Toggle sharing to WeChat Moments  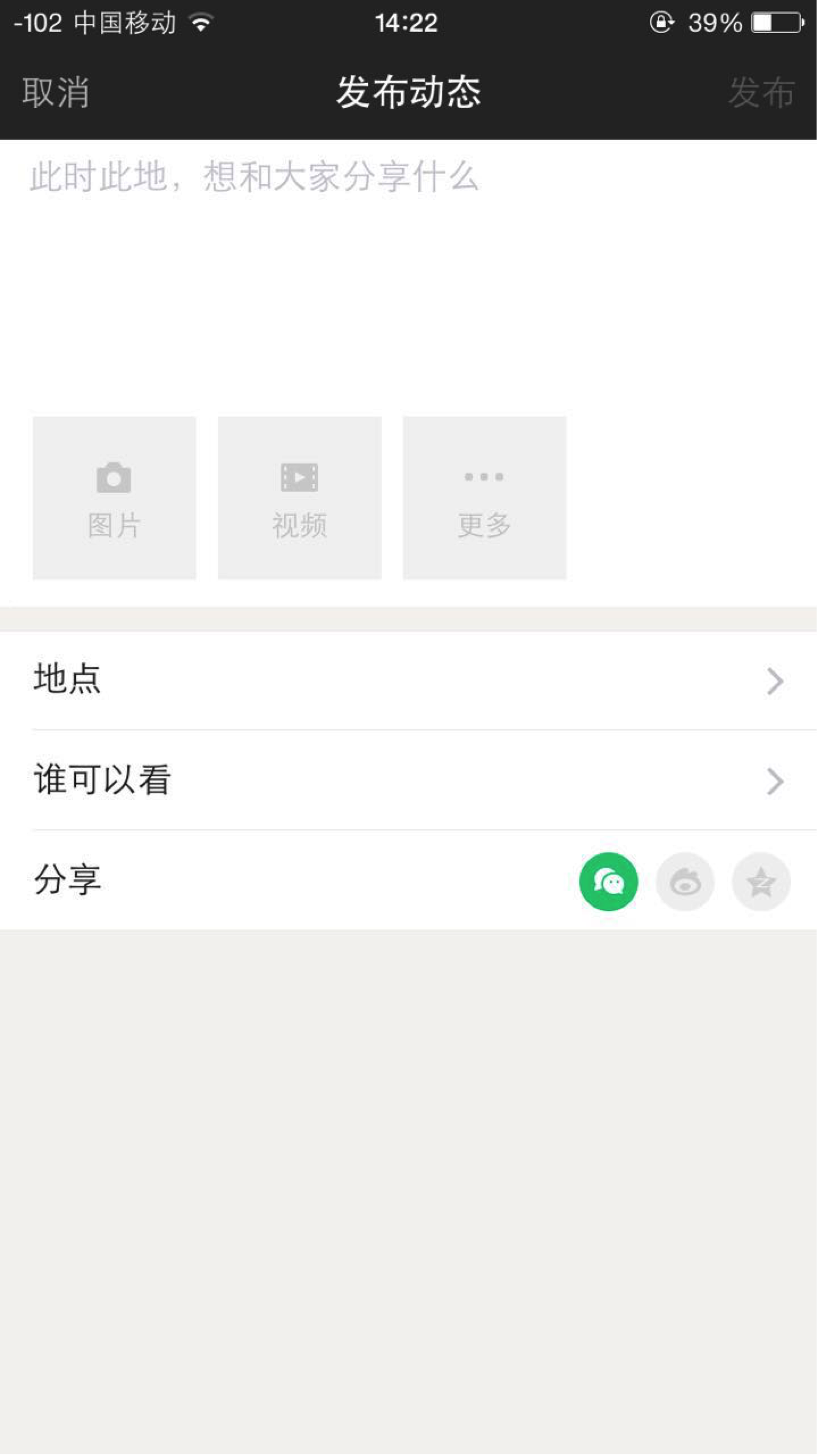(x=608, y=881)
